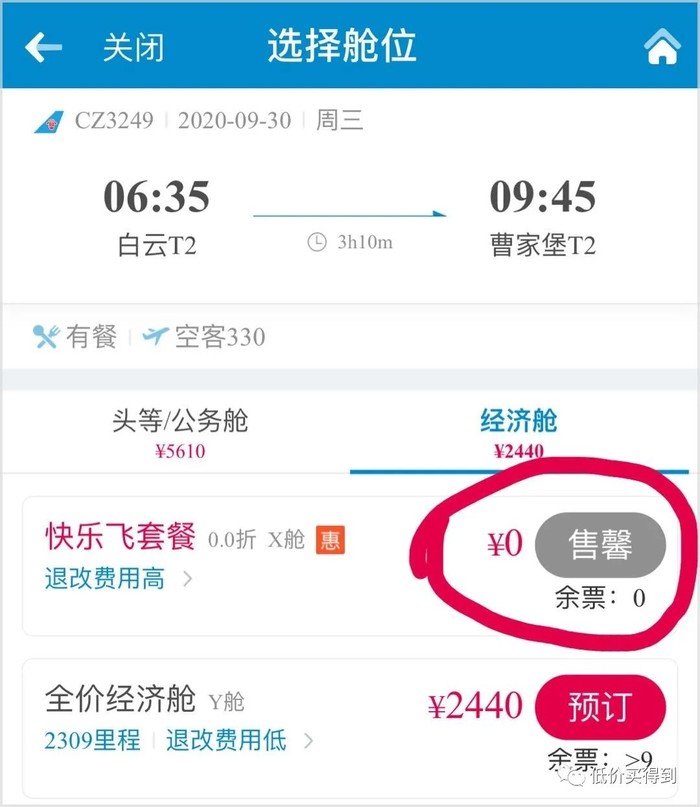Tap the 关闭 close button
The image size is (700, 807).
(x=133, y=47)
